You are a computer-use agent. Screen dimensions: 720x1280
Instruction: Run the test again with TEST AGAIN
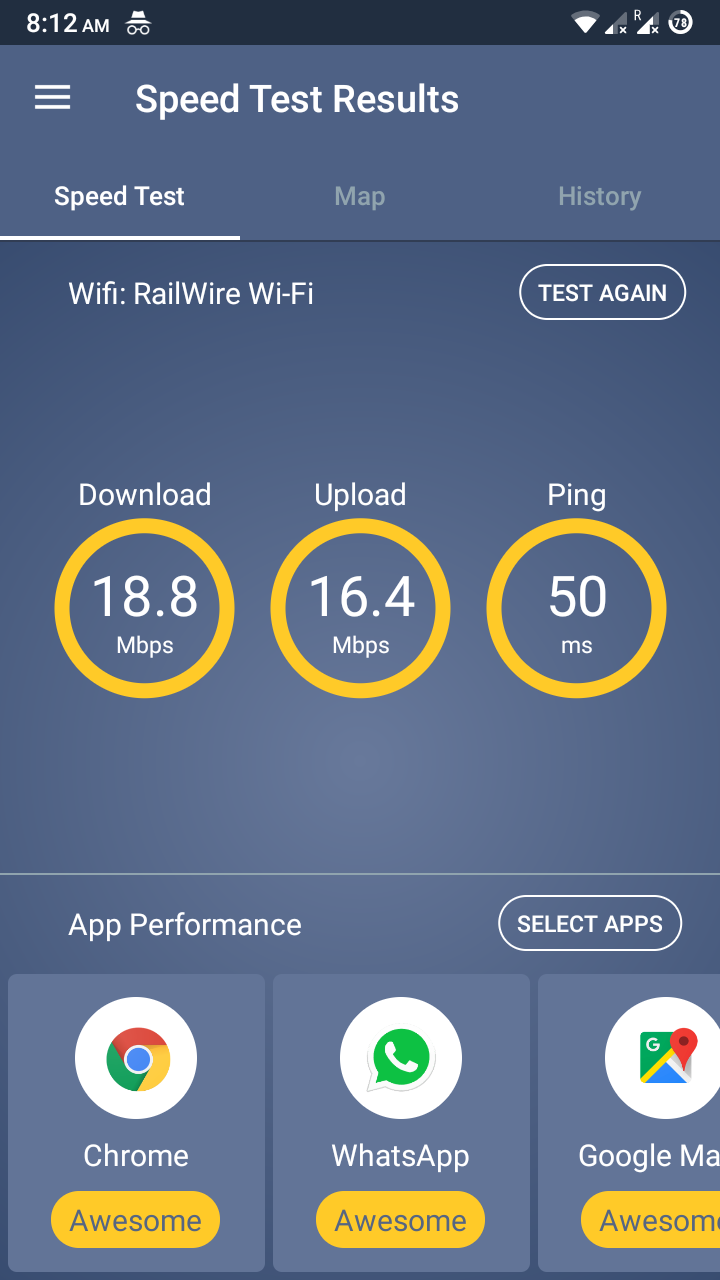(x=602, y=293)
